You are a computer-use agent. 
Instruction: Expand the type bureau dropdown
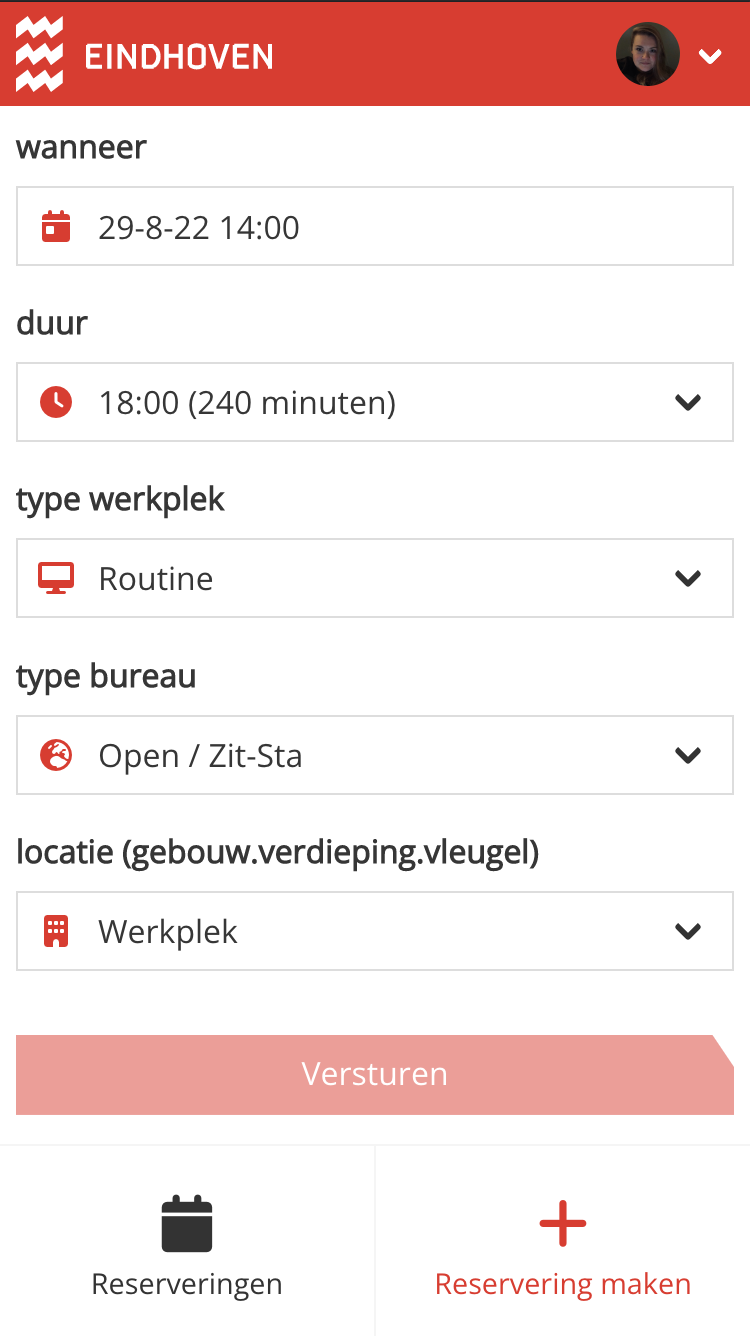click(375, 755)
